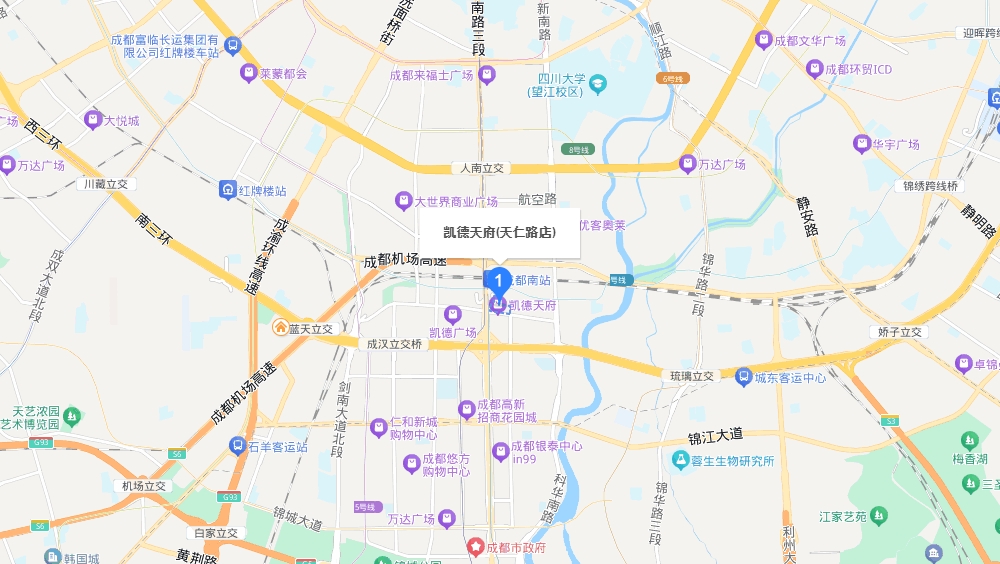This screenshot has width=1000, height=564.
Task: Tap the blue location marker numbered 1
Action: [498, 281]
